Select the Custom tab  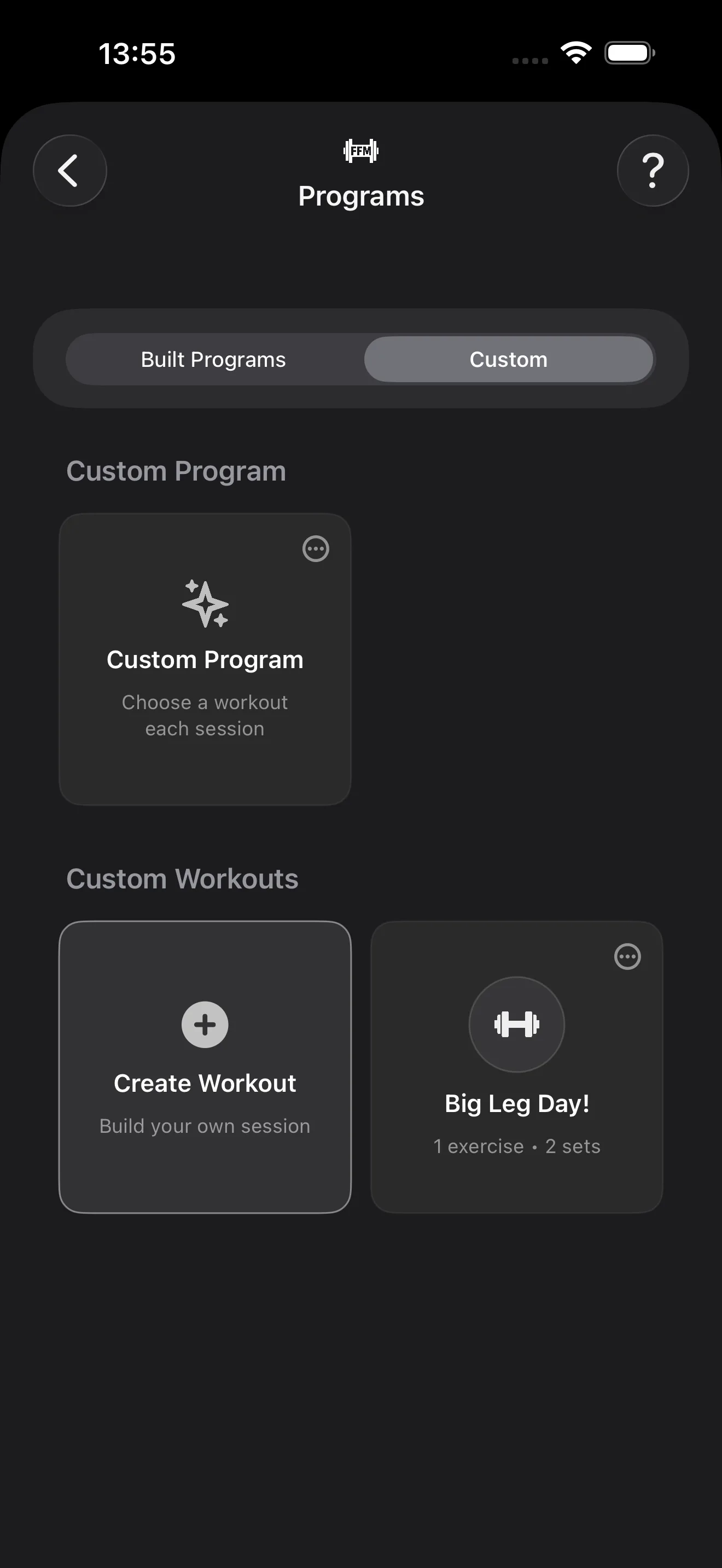point(508,359)
